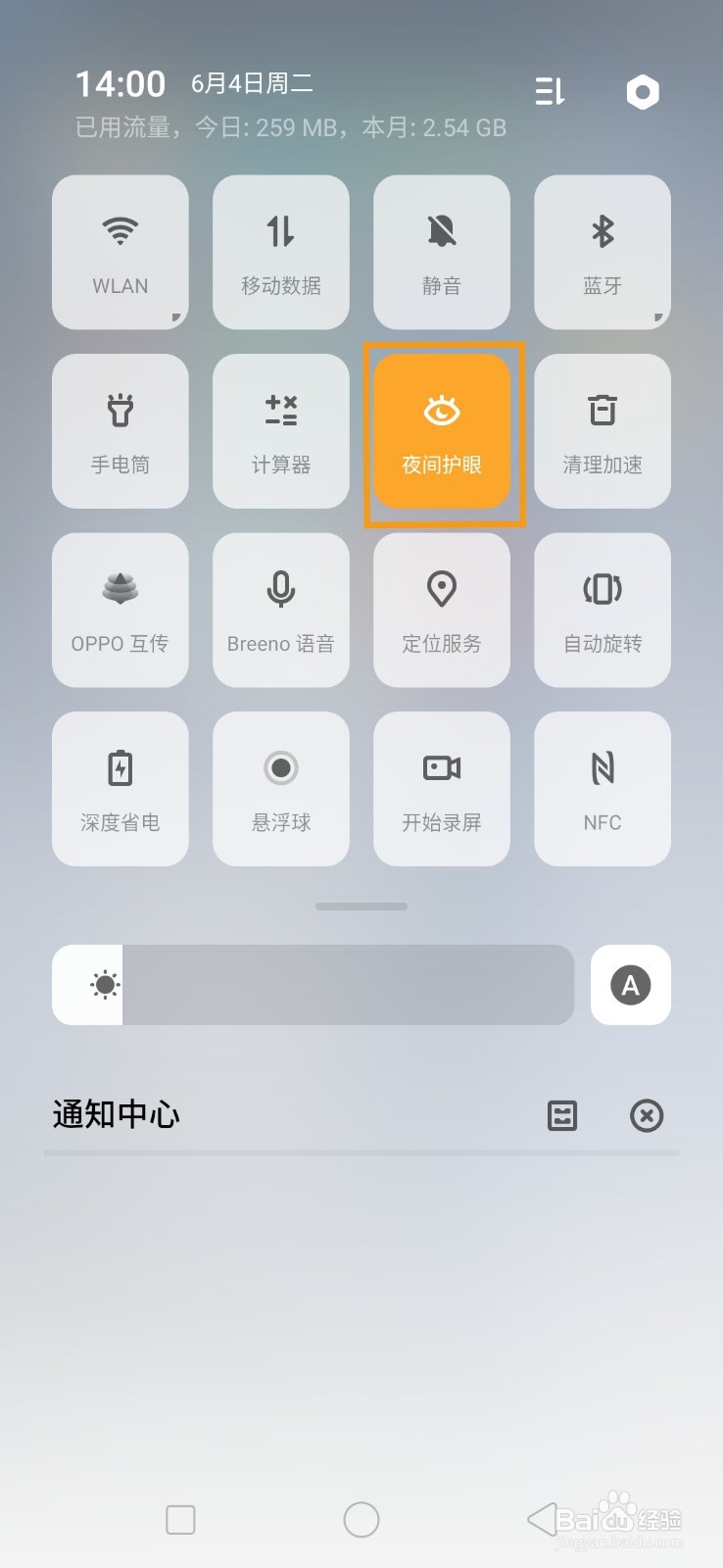The height and width of the screenshot is (1568, 723).
Task: Enable auto brightness with the A button
Action: tap(630, 985)
